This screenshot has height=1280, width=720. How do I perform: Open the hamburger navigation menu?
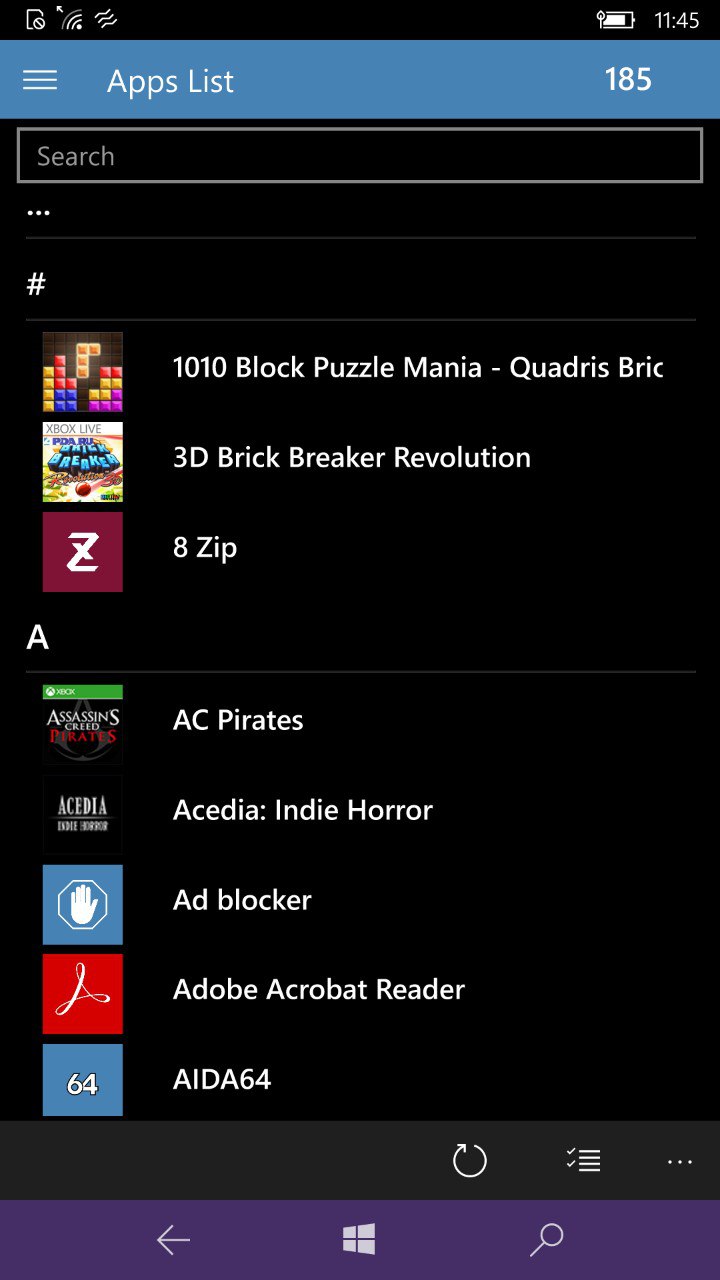[40, 81]
